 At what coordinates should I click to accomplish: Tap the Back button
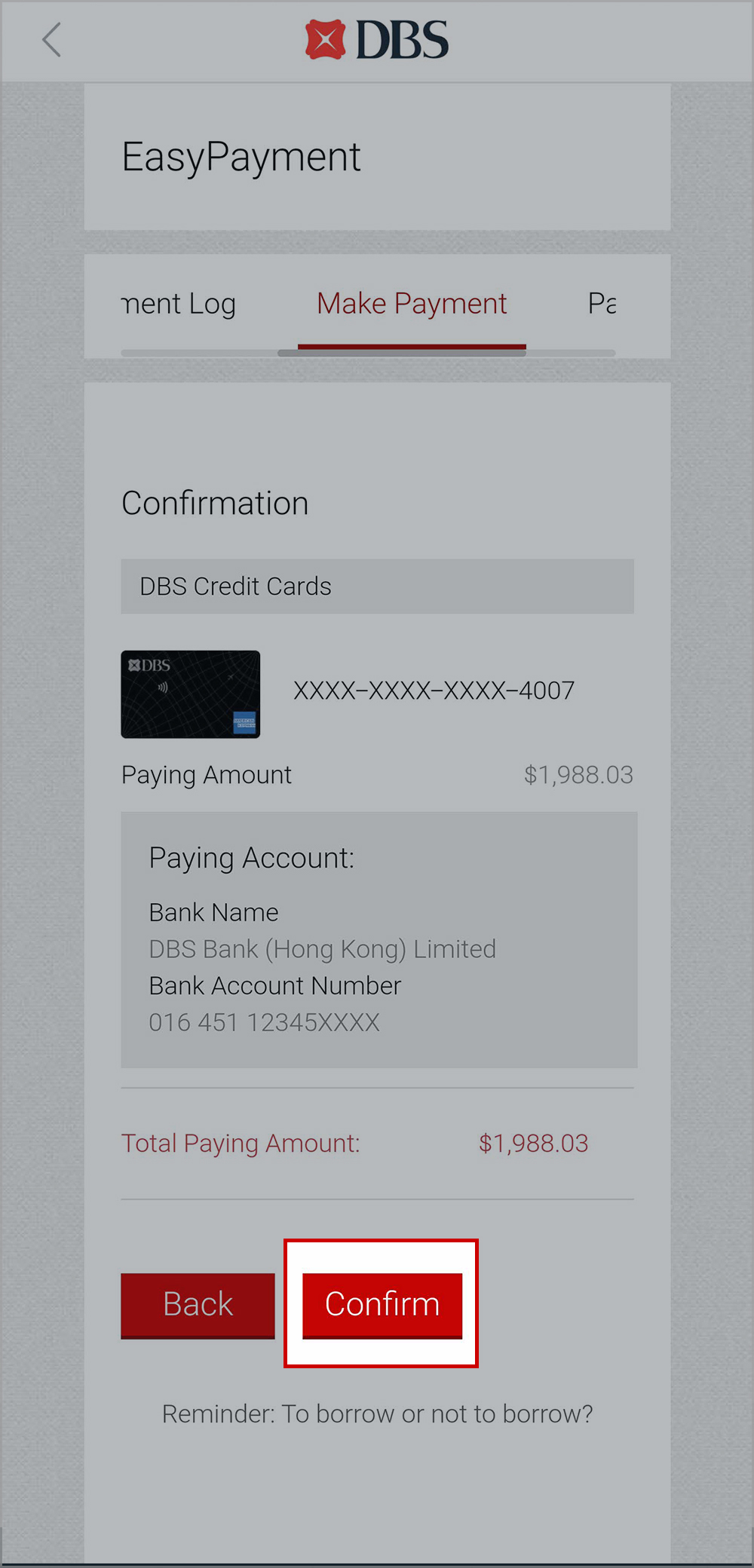pyautogui.click(x=198, y=1305)
